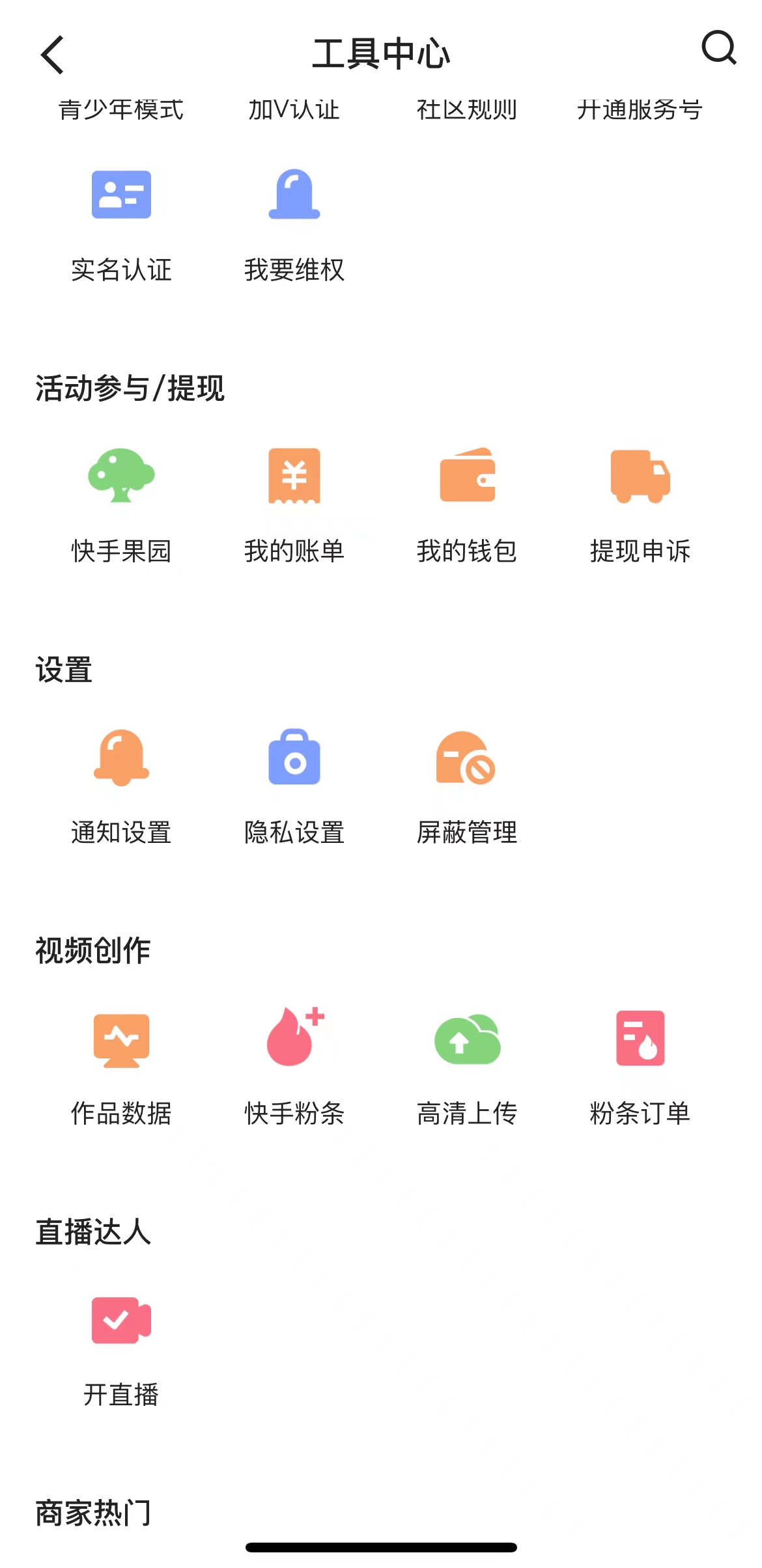
Task: Open 我的账单 (my bills)
Action: tap(294, 504)
